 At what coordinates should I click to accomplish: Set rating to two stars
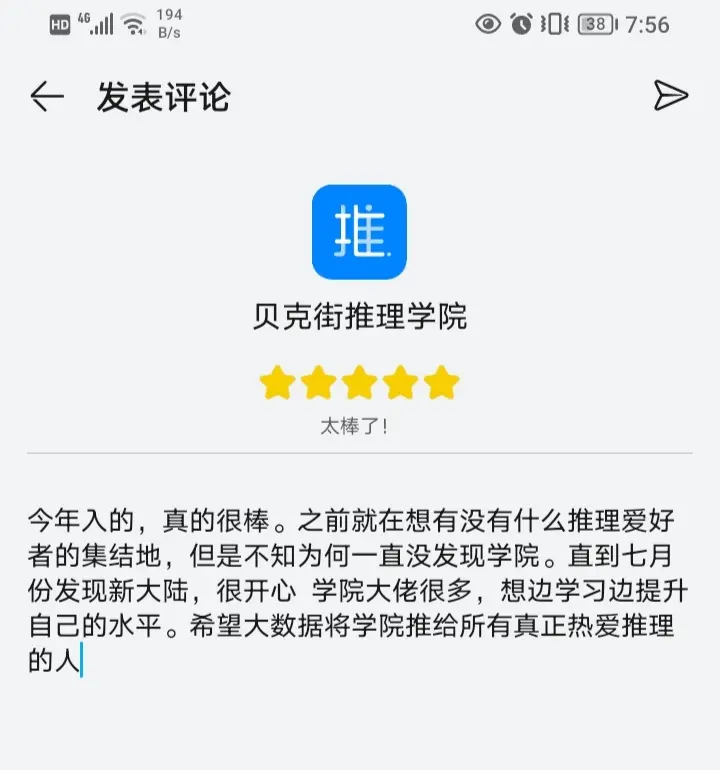[318, 382]
